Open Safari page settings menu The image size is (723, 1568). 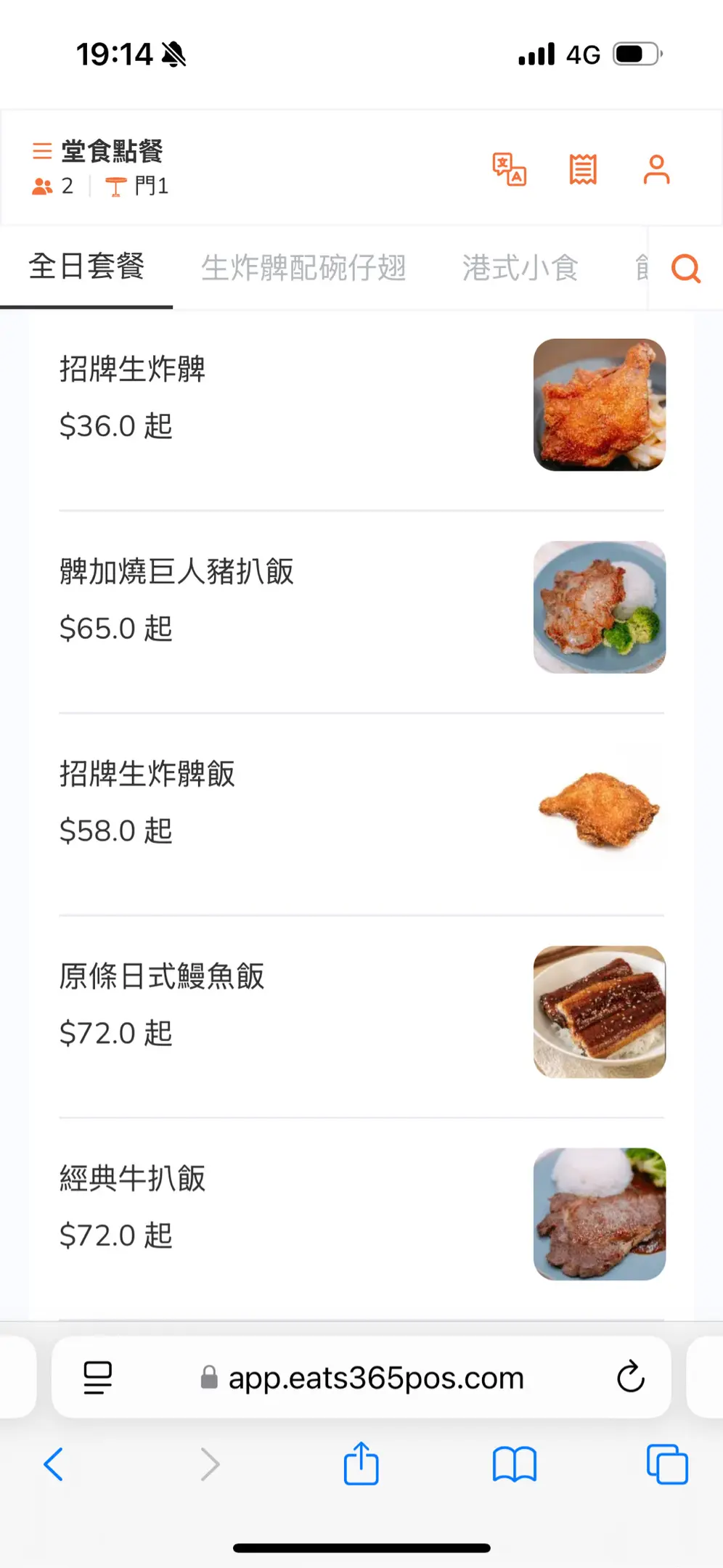(98, 1377)
